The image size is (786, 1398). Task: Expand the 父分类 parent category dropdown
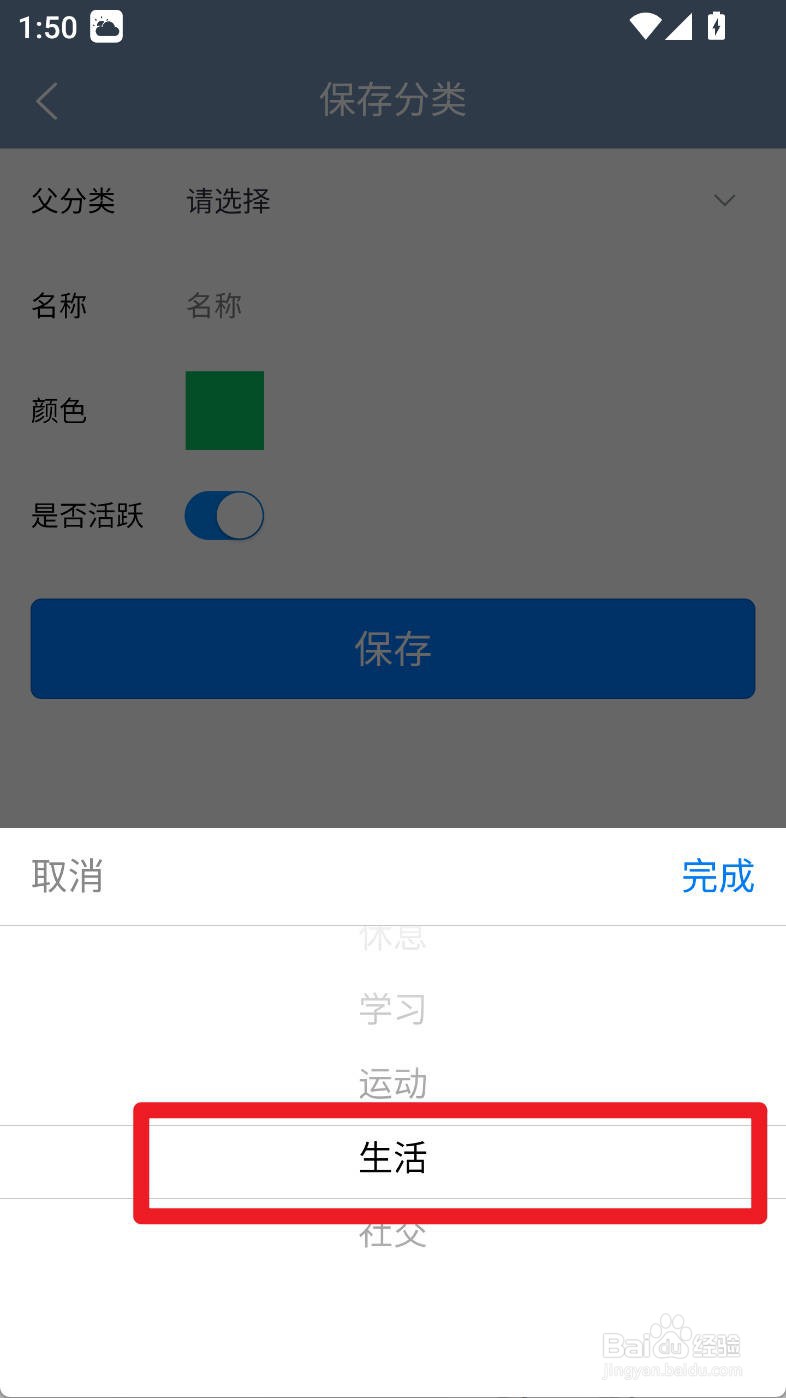coord(725,201)
